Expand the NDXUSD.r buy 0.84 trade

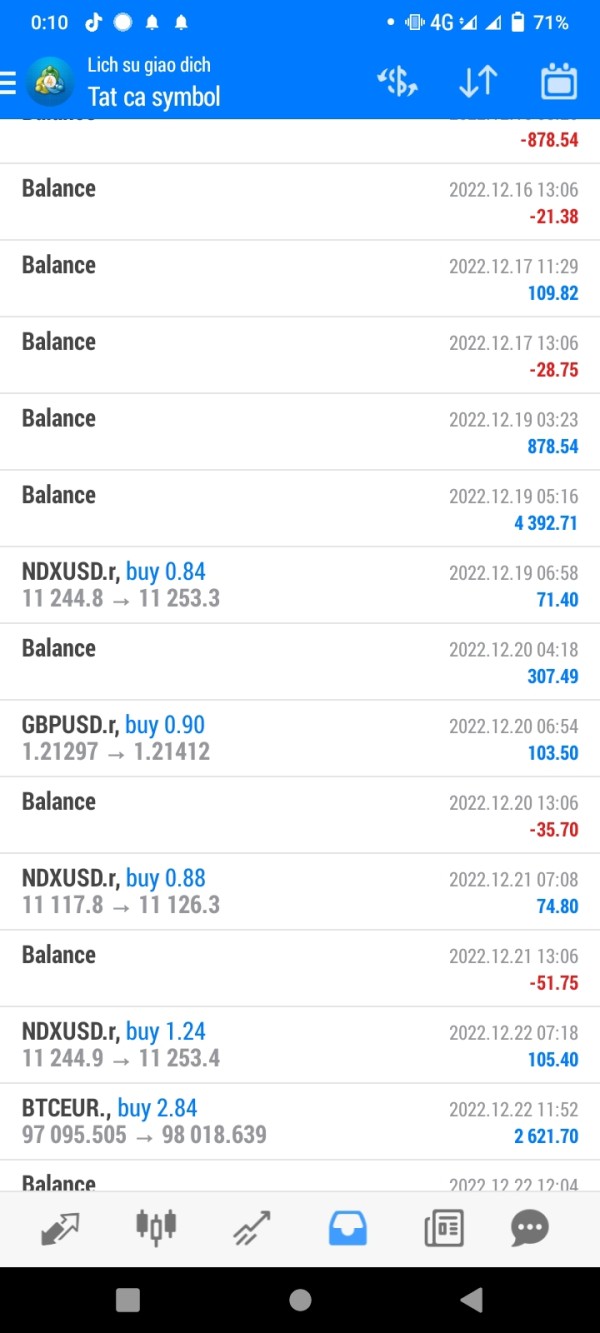[300, 585]
